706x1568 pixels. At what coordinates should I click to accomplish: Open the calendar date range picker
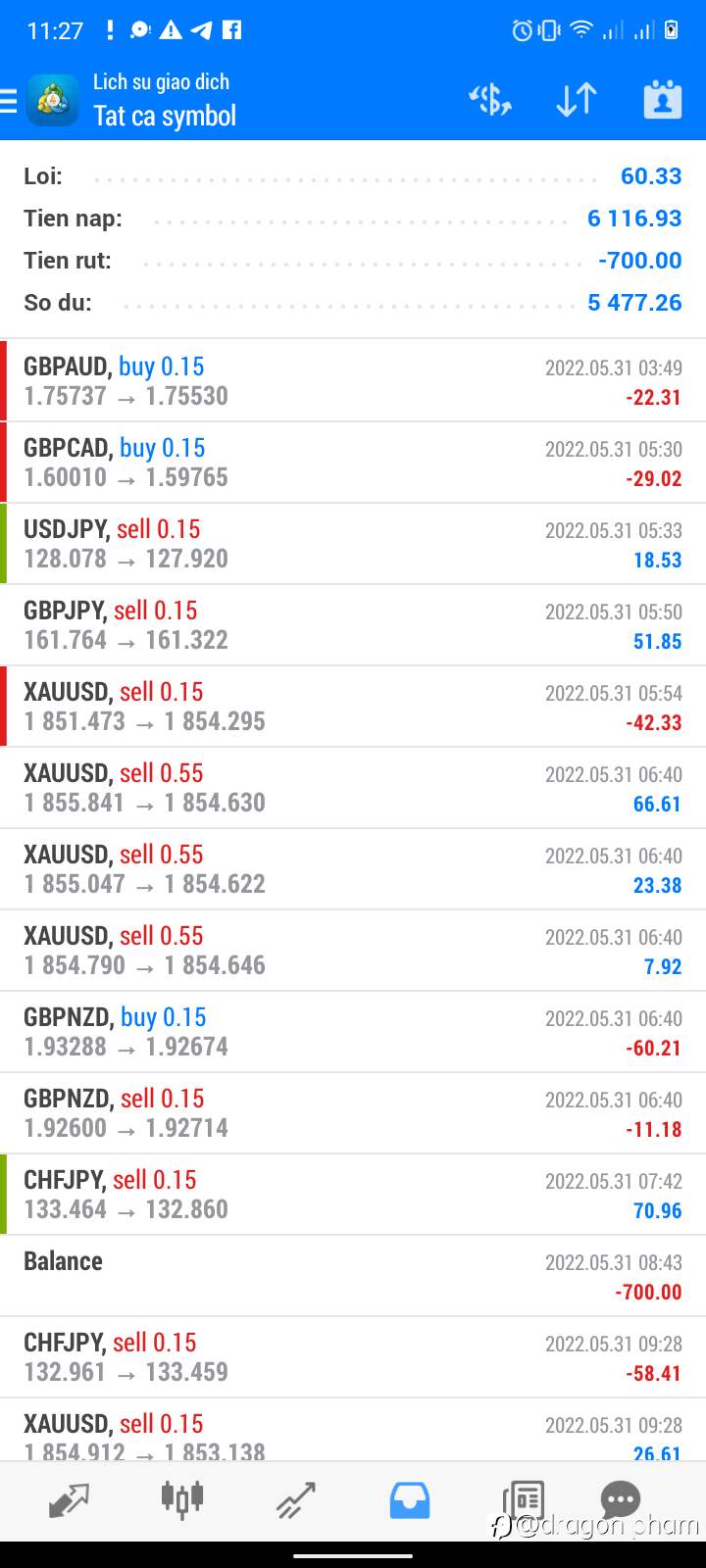pyautogui.click(x=663, y=100)
